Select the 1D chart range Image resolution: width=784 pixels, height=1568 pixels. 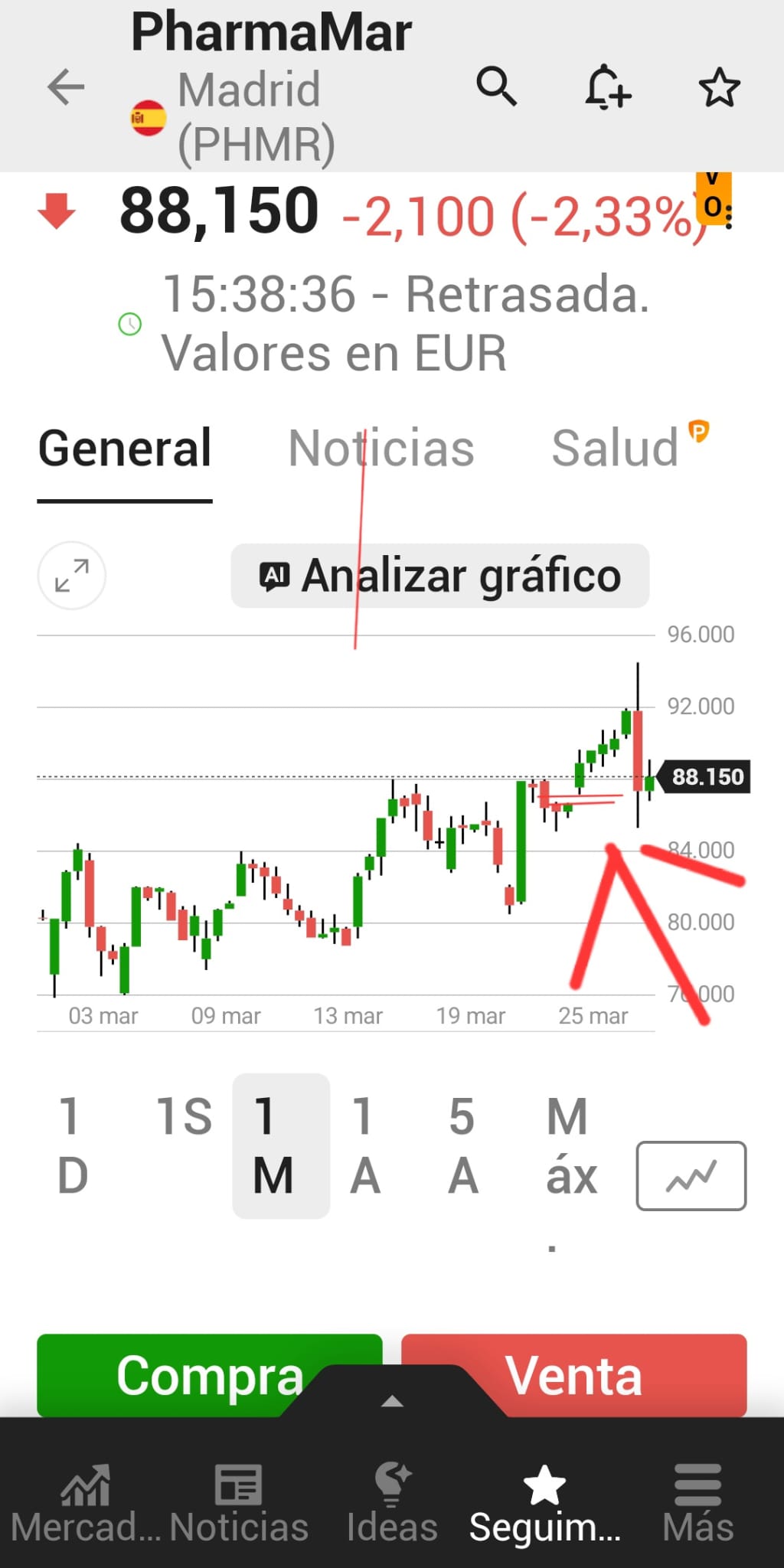coord(72,1145)
